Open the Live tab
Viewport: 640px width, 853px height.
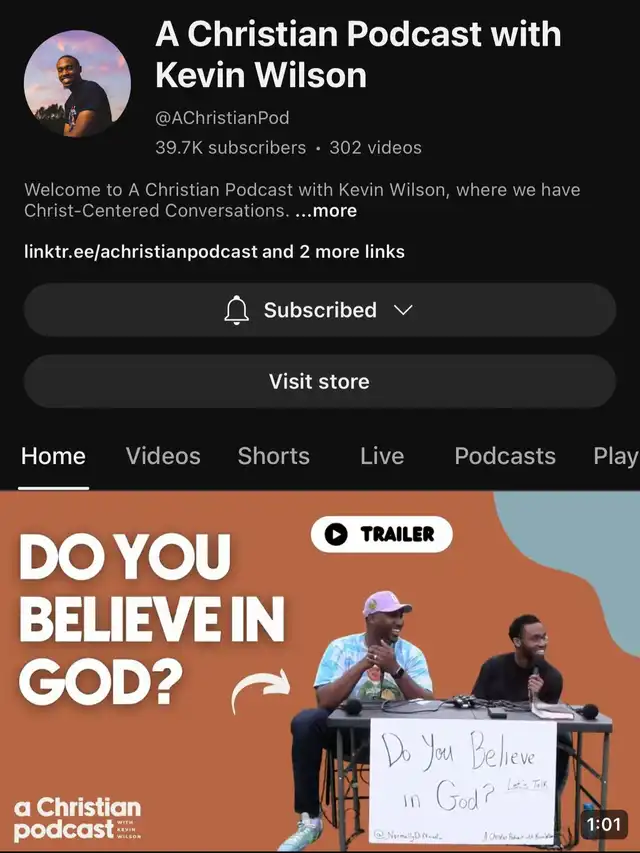coord(382,456)
